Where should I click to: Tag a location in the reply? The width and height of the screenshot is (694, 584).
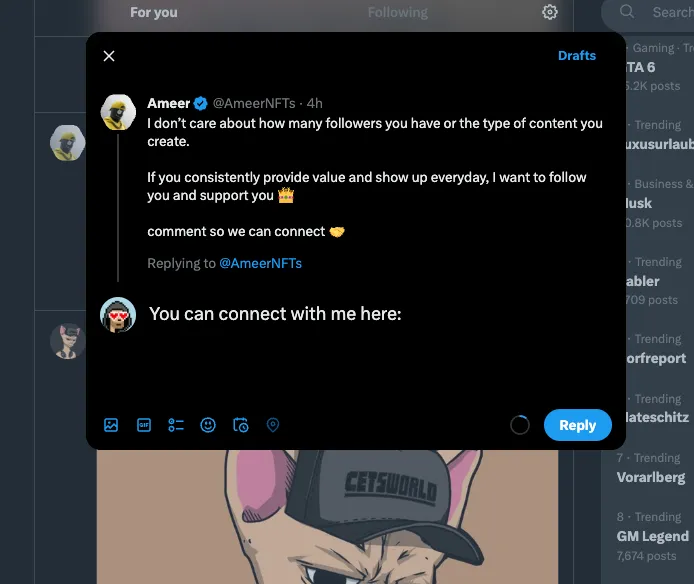coord(273,425)
